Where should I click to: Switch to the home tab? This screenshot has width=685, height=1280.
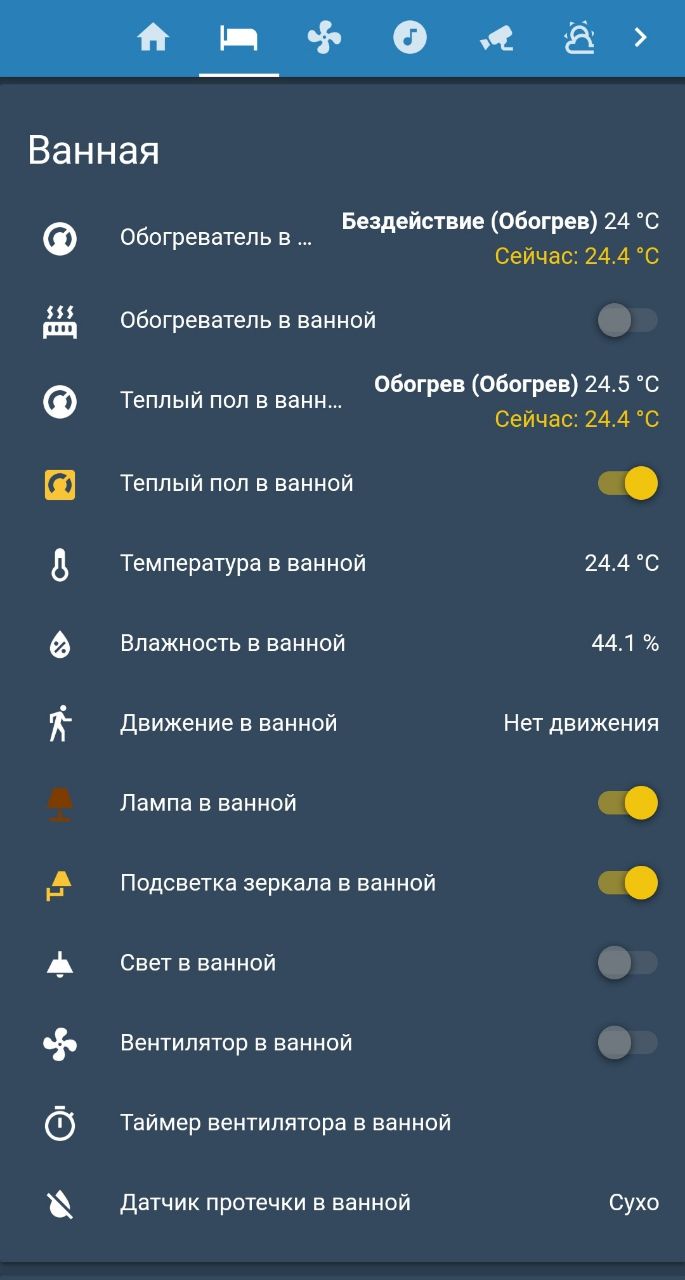coord(153,39)
